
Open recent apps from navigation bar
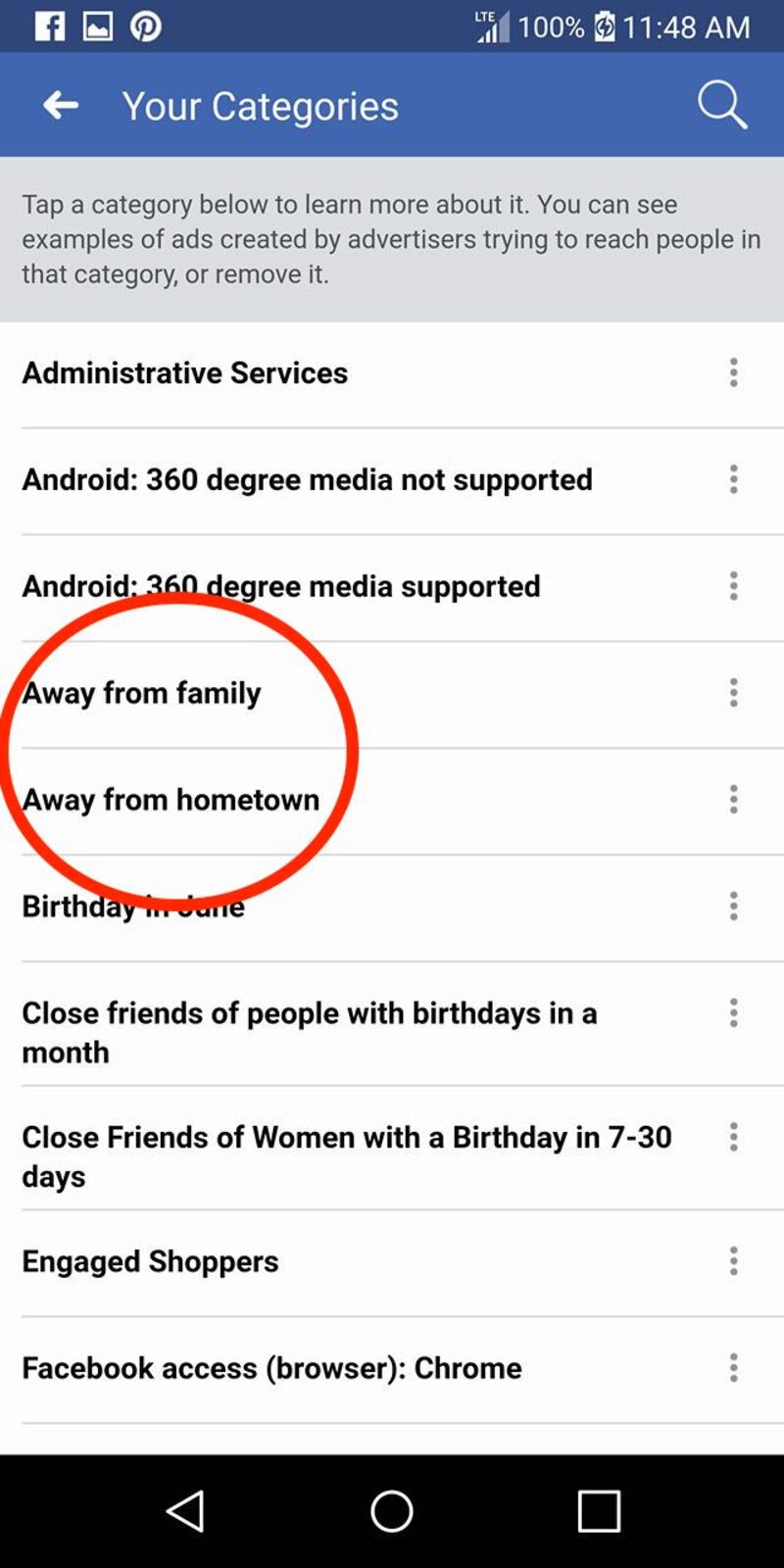pos(599,1511)
